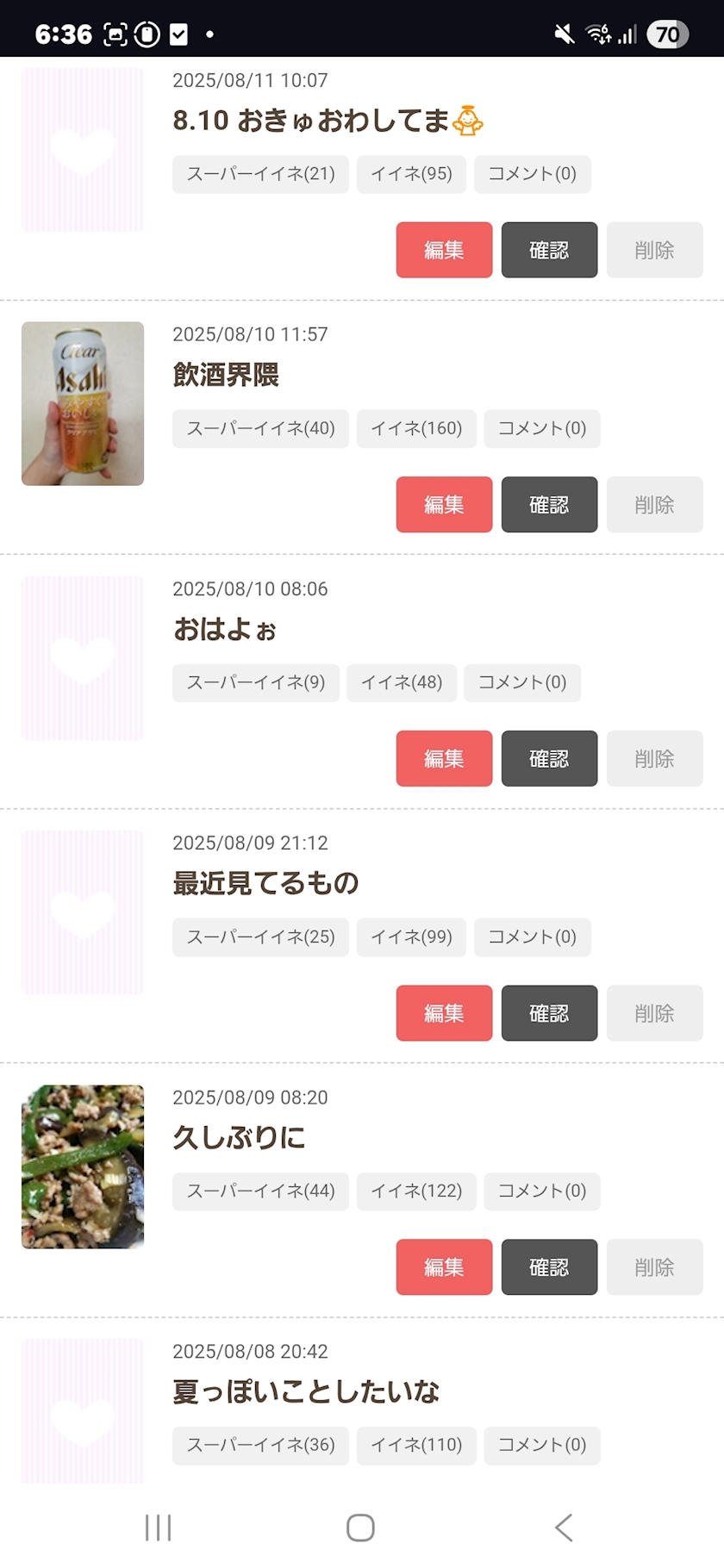Open スーパーイイネ(44) on 久しぶりに
Viewport: 724px width, 1568px height.
click(260, 1191)
